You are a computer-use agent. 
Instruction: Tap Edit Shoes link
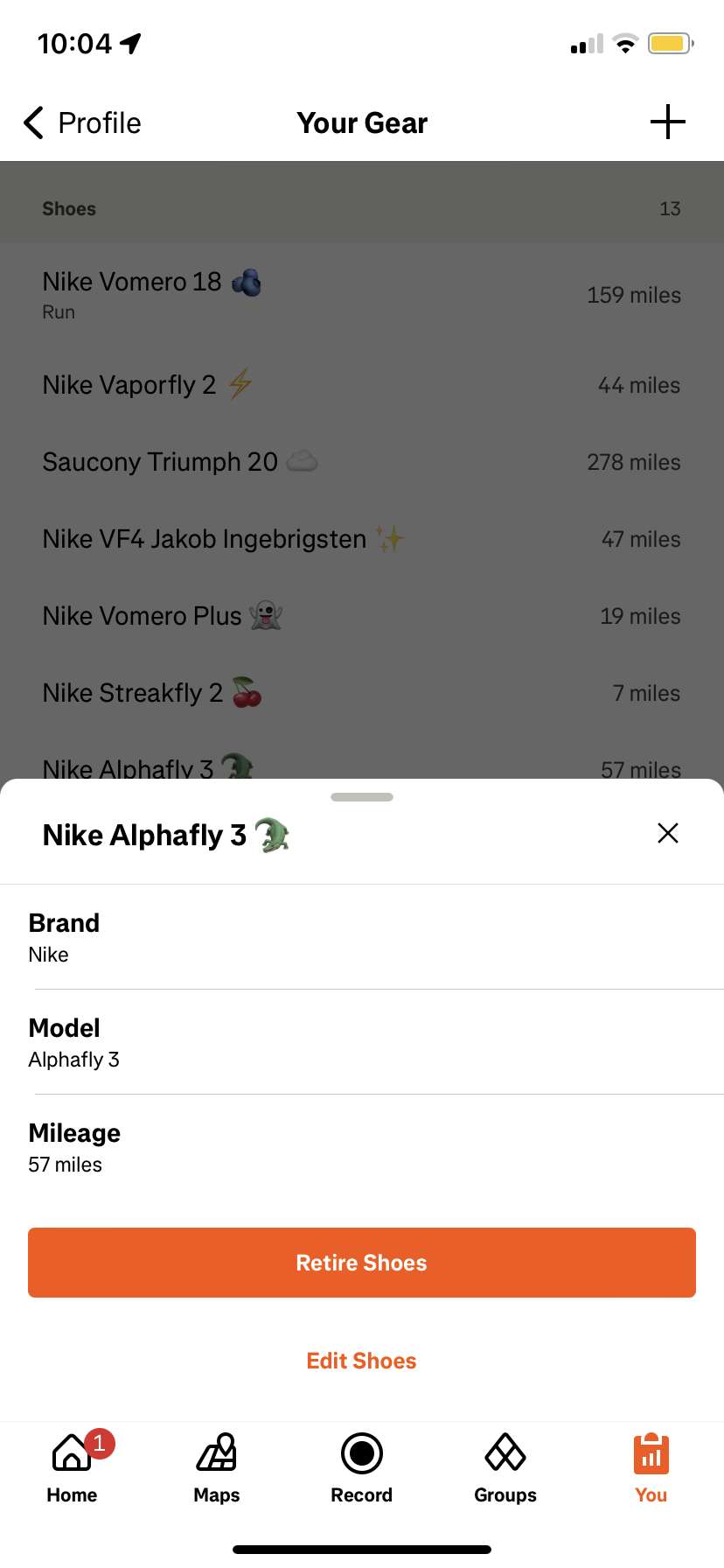[x=361, y=1361]
